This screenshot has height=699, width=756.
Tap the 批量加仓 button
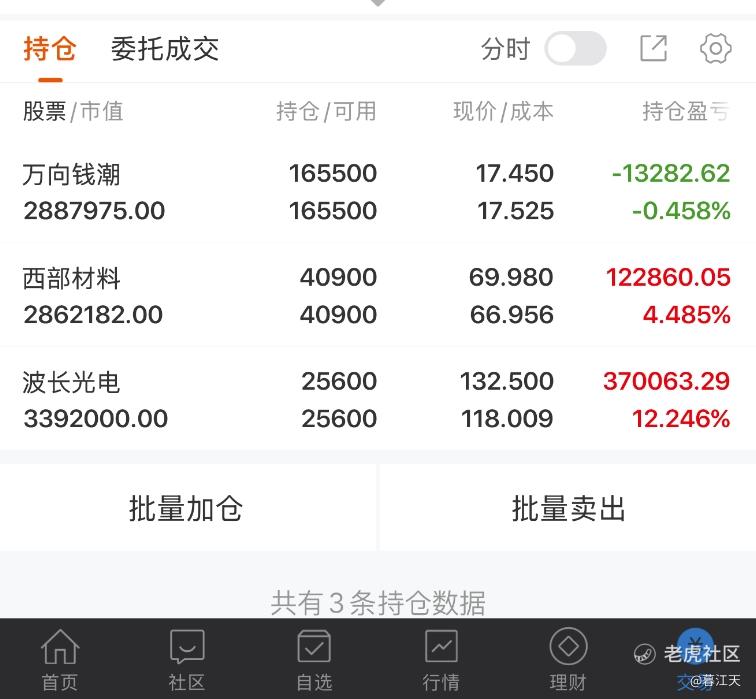[188, 508]
